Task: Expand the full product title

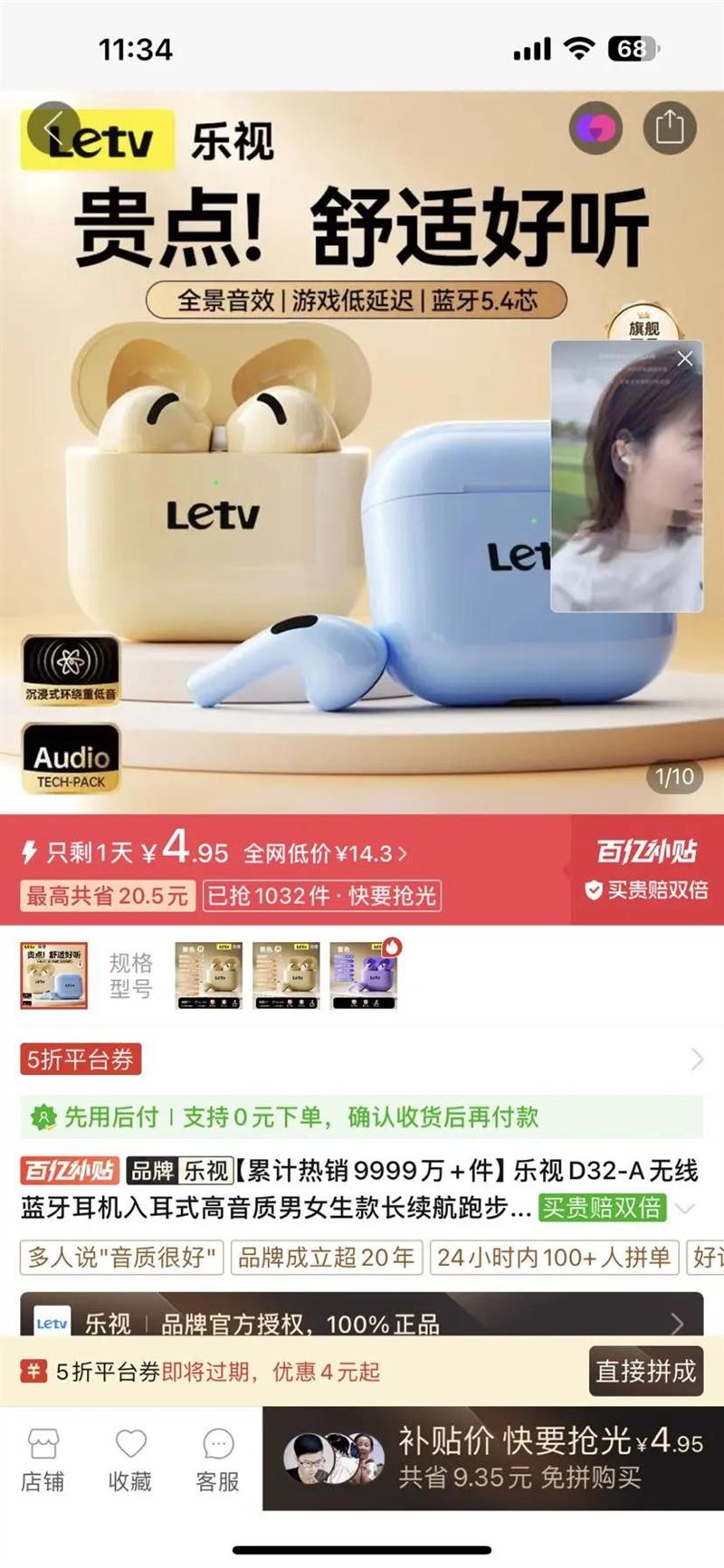Action: [x=686, y=1209]
